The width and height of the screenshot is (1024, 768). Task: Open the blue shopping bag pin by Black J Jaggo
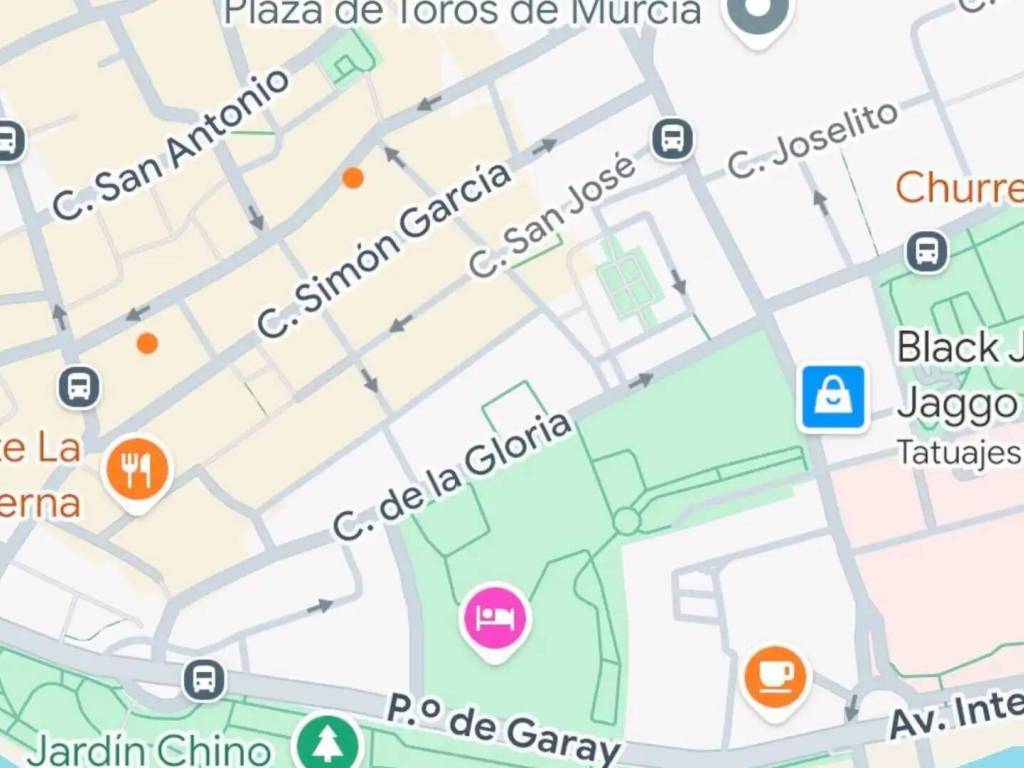832,399
